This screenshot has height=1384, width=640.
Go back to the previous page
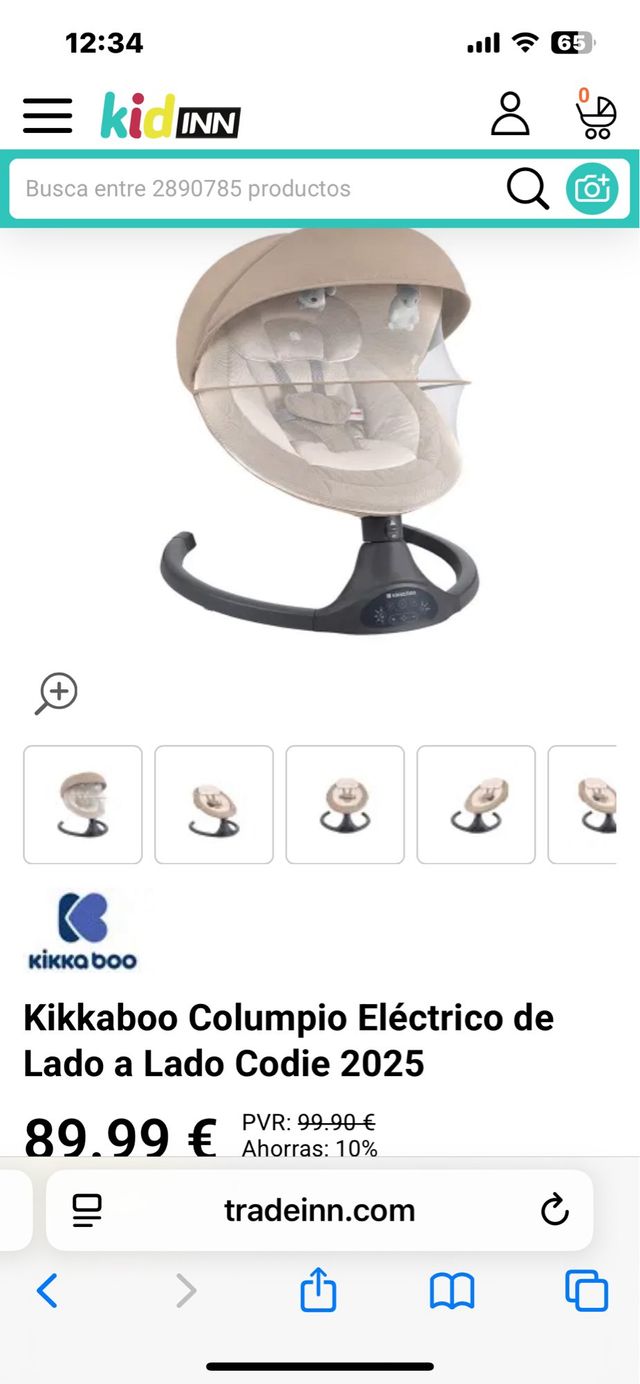(47, 1291)
